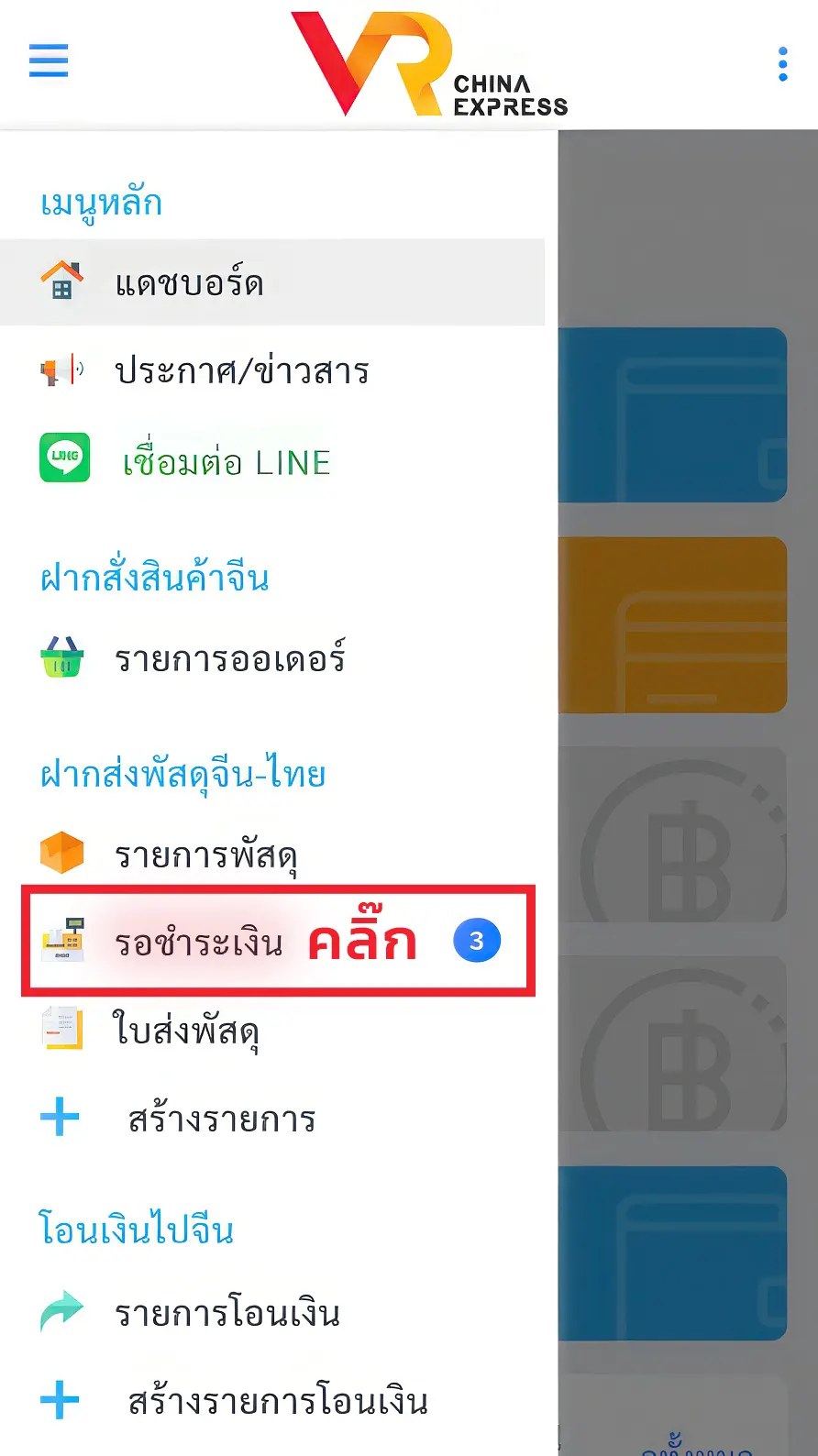Open the three-dot overflow menu
The width and height of the screenshot is (818, 1456).
click(782, 64)
